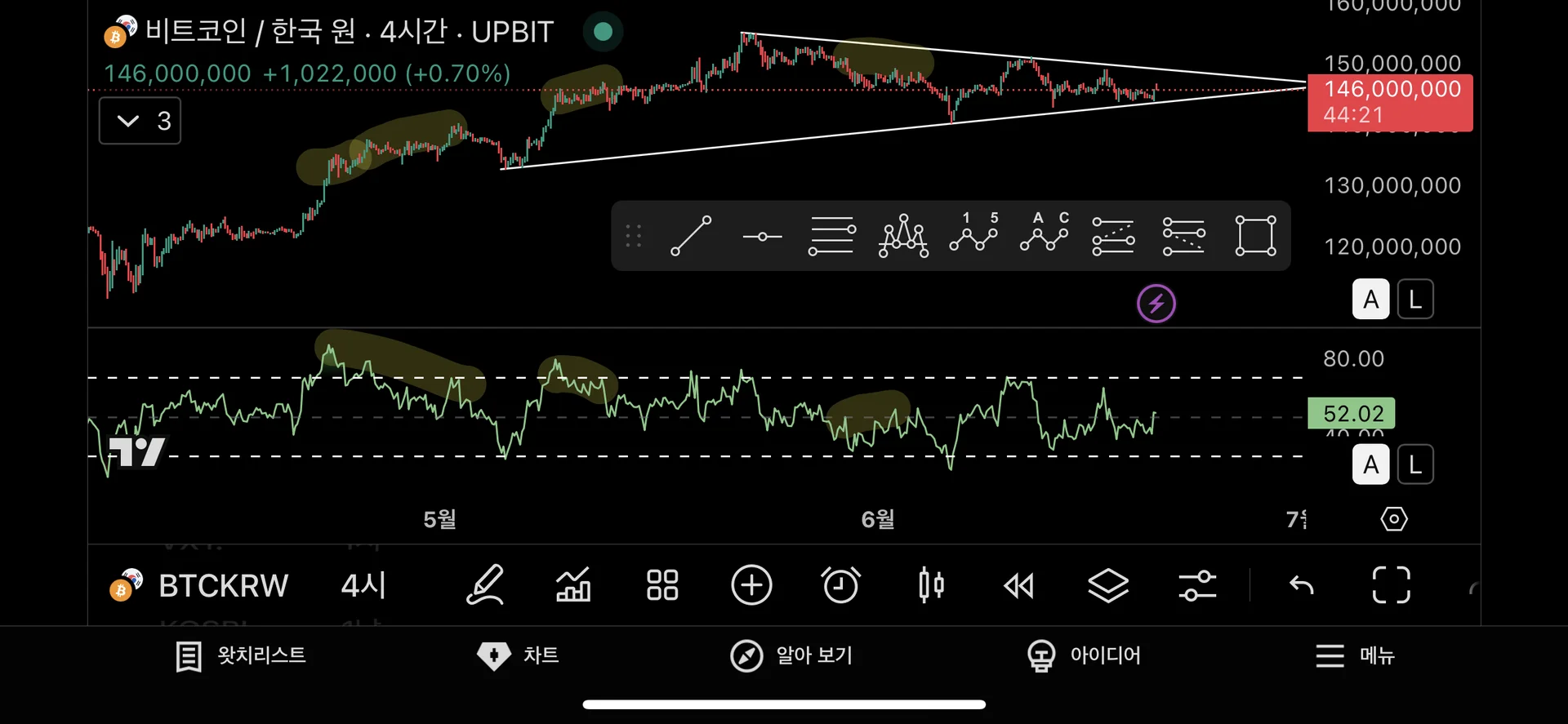Viewport: 1568px width, 724px height.
Task: Switch to the 왓치리스트 tab
Action: point(242,655)
